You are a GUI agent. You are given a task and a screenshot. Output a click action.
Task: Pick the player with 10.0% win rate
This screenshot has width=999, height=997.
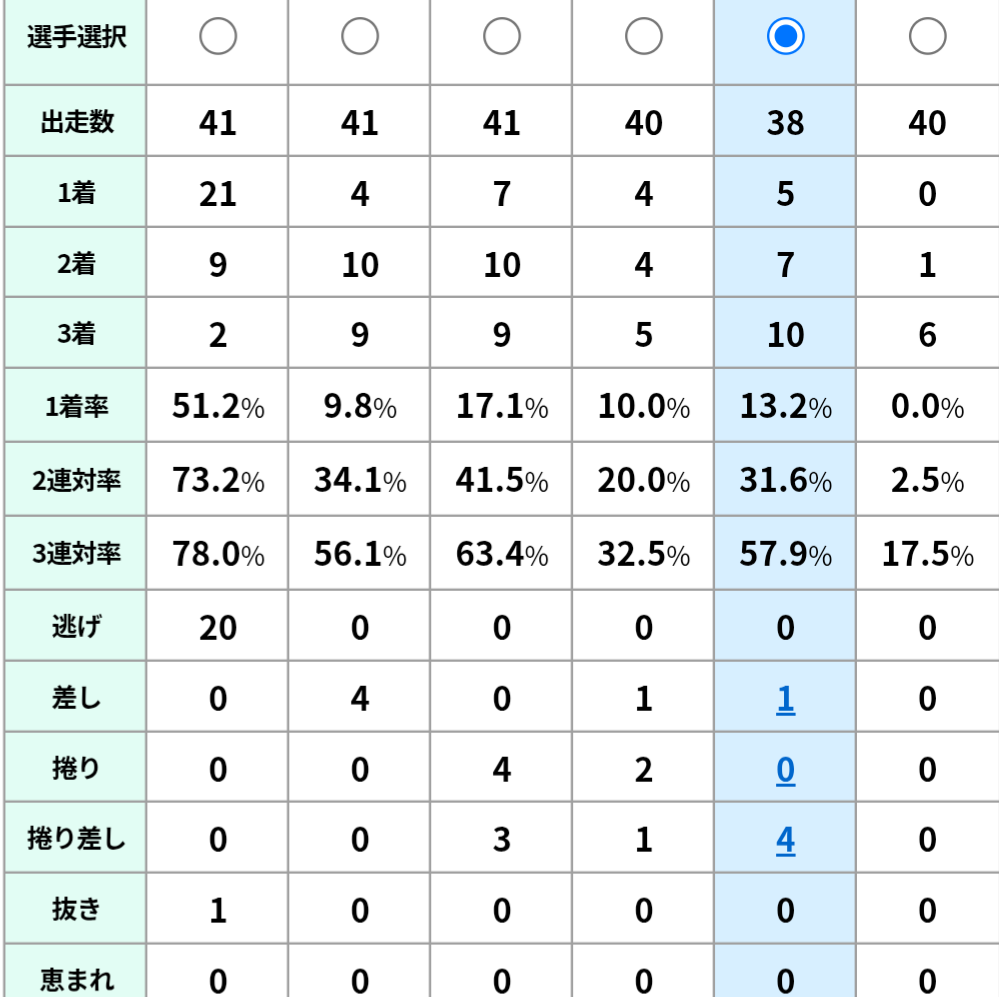643,36
